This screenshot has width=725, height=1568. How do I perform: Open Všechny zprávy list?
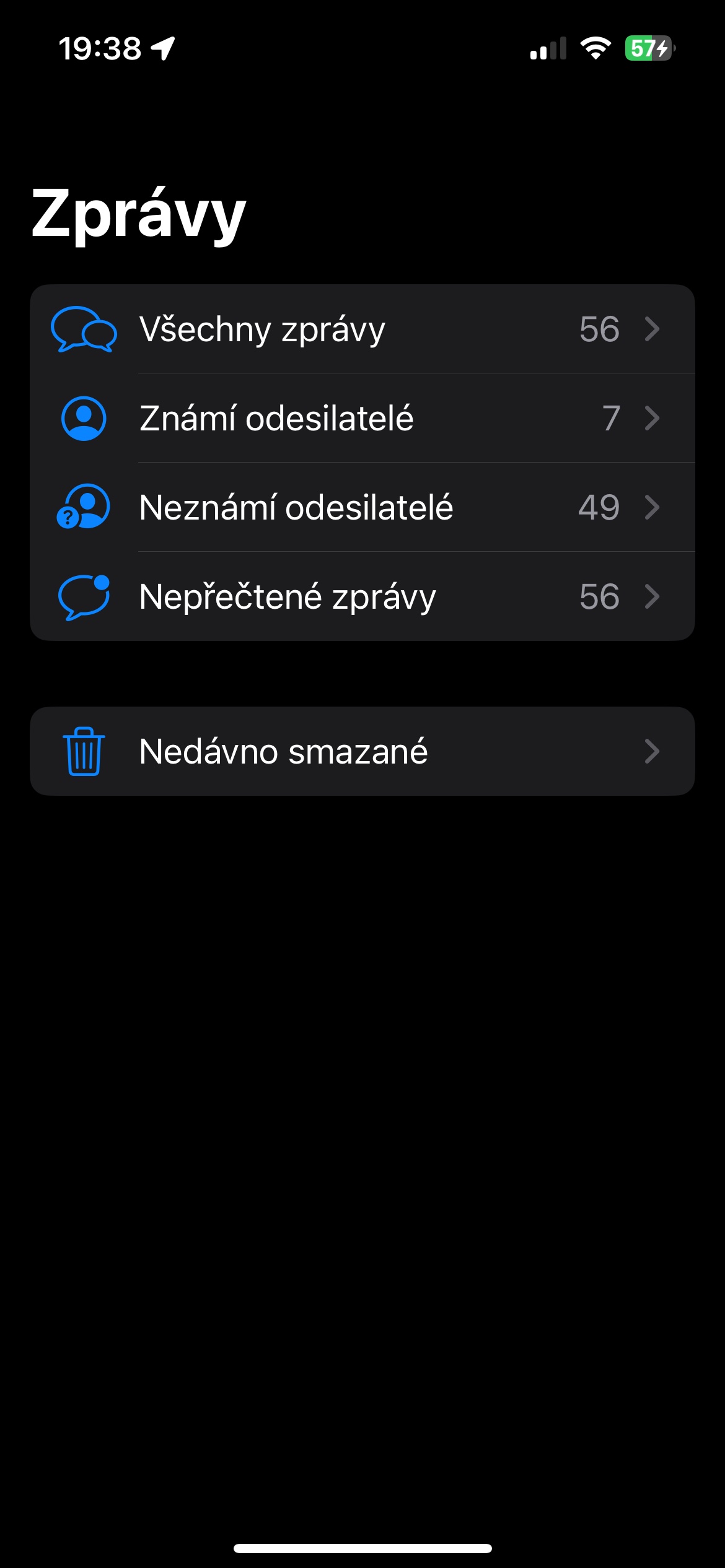click(x=362, y=329)
